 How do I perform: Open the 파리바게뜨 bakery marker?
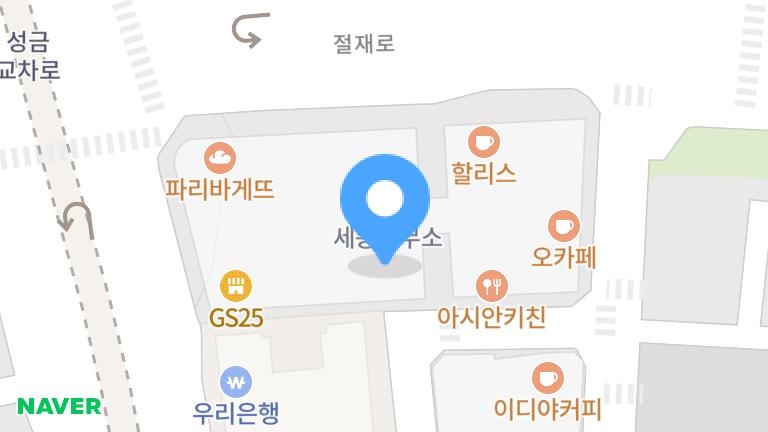point(220,158)
